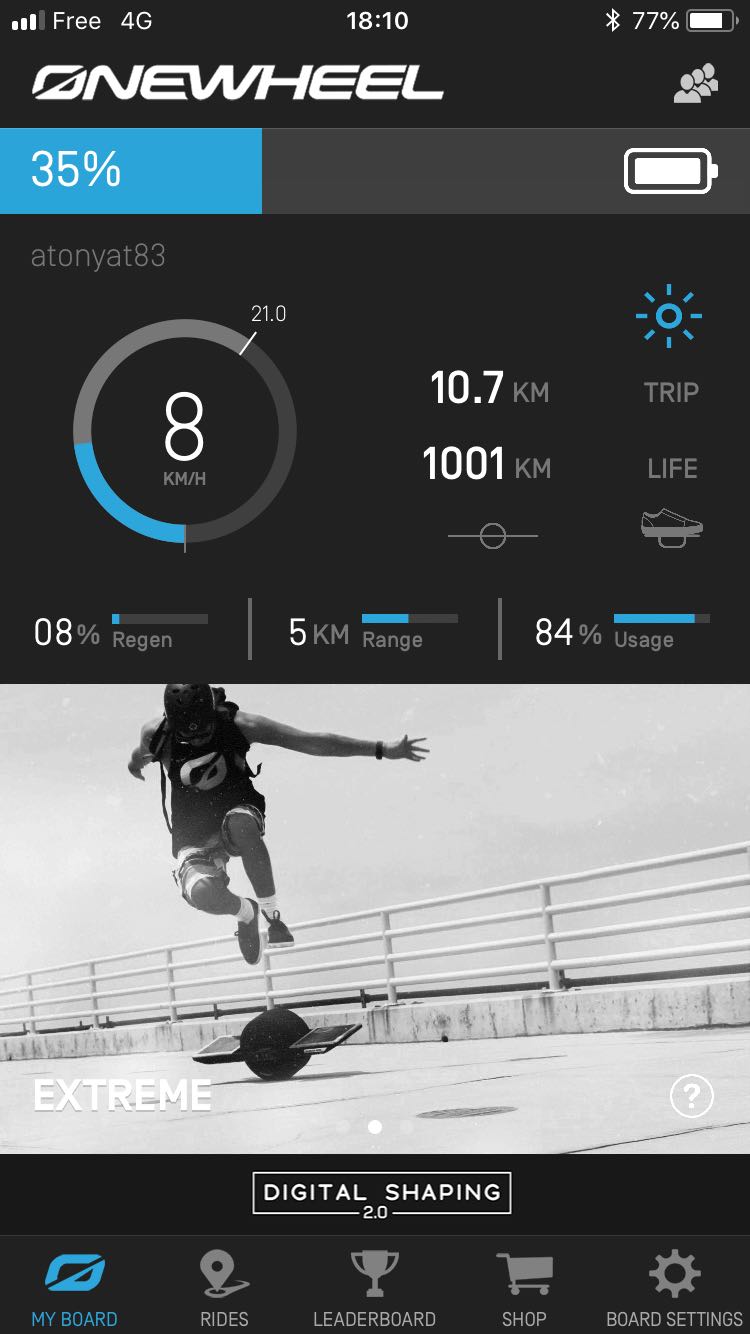Image resolution: width=750 pixels, height=1334 pixels.
Task: Open Board Settings
Action: click(x=674, y=1290)
